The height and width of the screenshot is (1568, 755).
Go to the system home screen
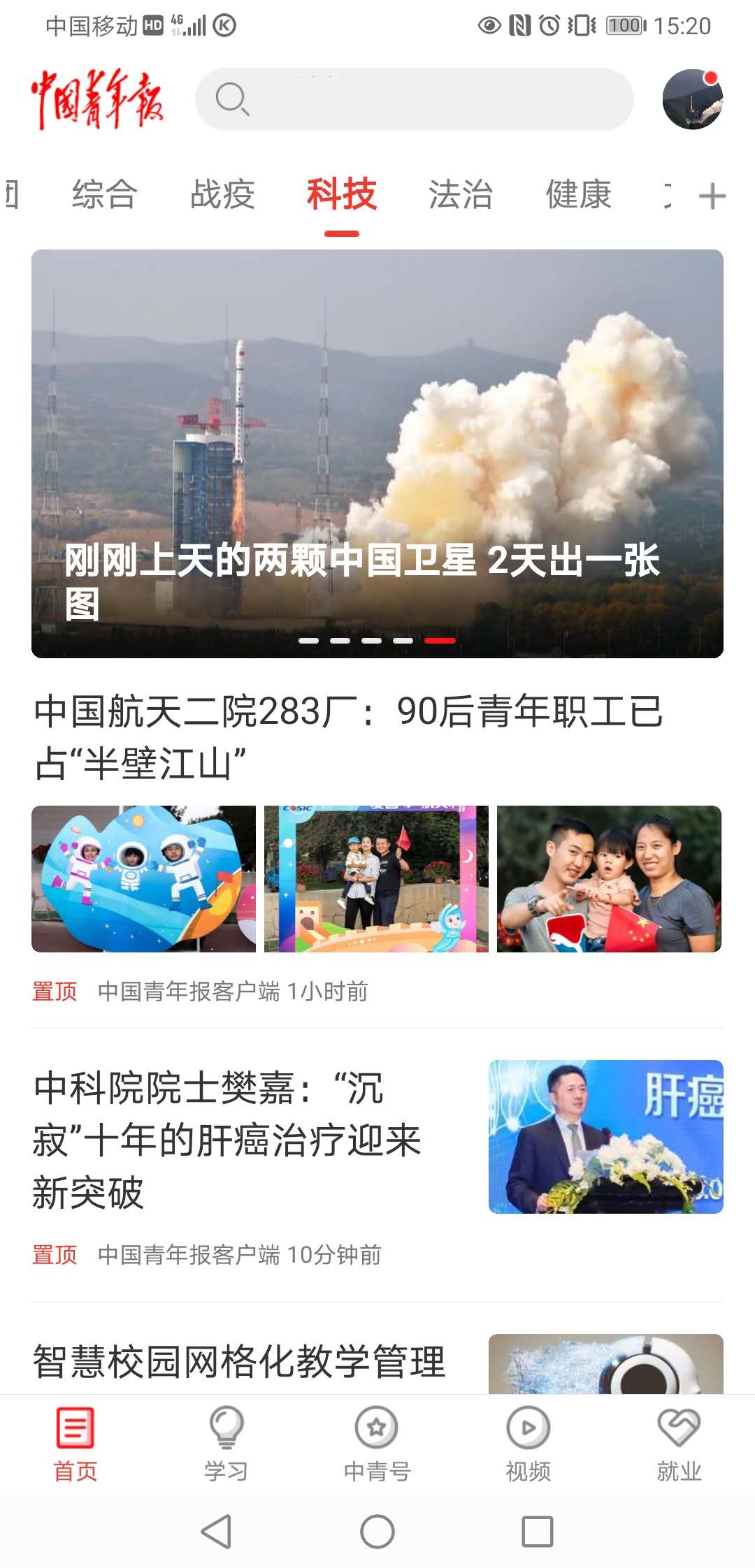click(377, 1532)
